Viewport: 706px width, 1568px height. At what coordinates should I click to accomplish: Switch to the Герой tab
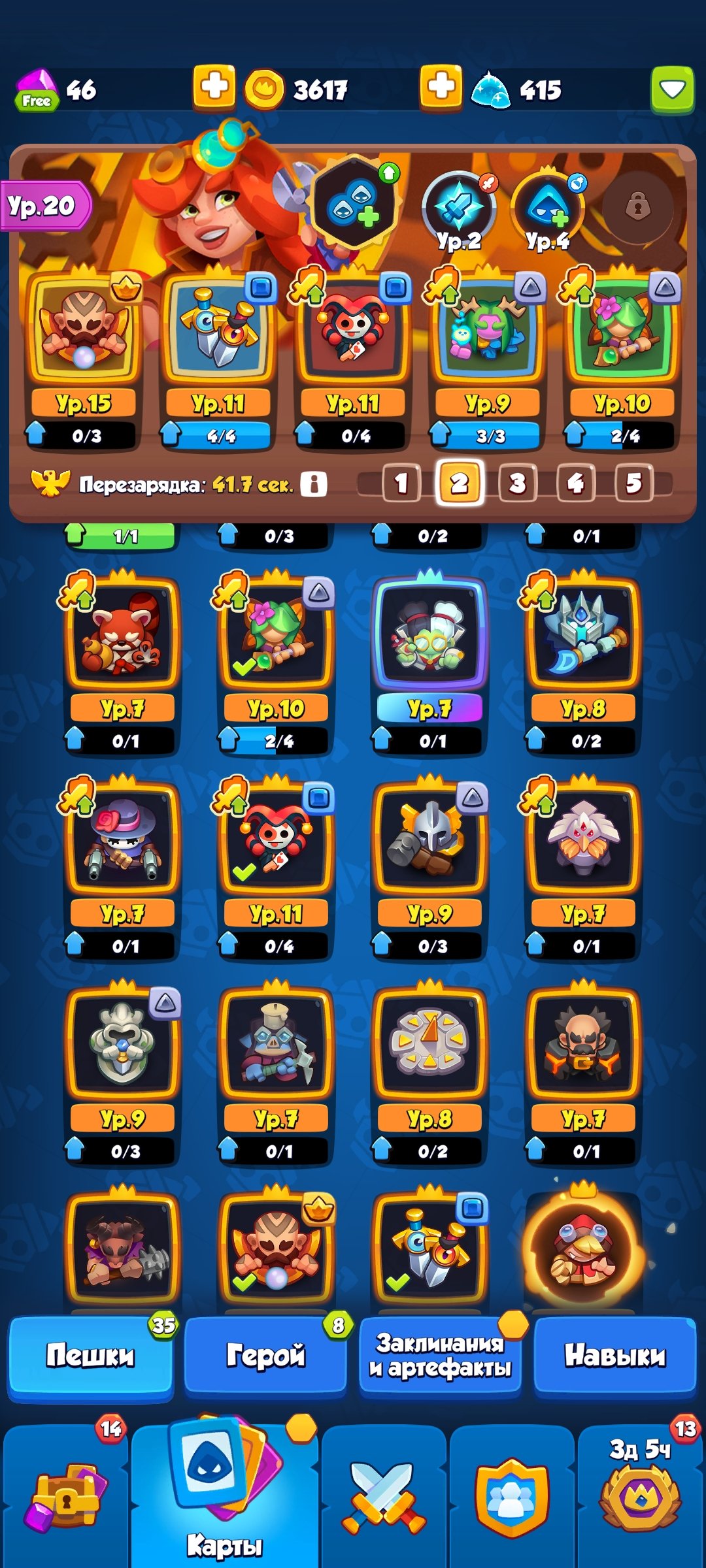coord(265,1355)
